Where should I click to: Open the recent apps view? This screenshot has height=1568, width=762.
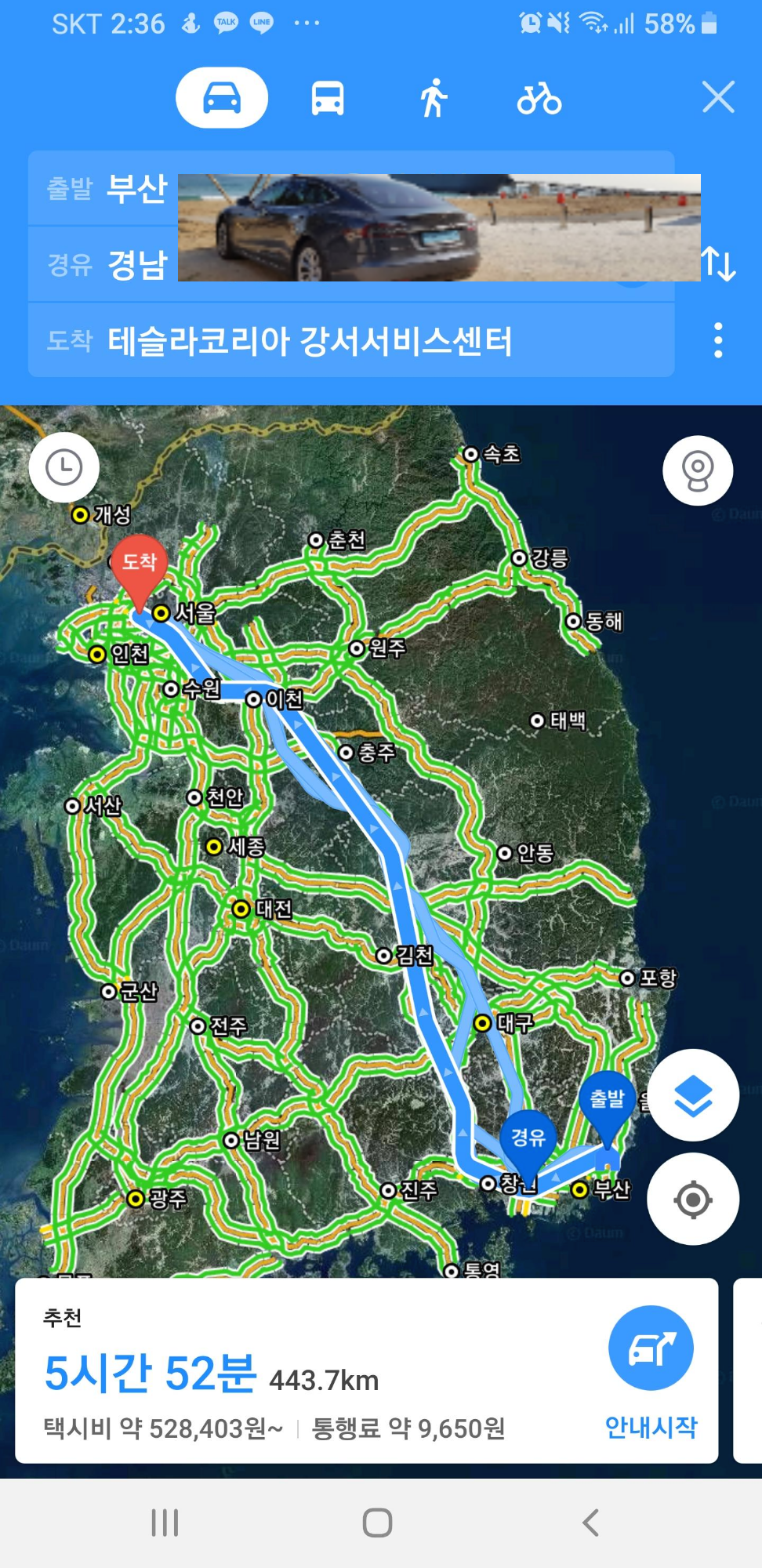coord(165,1523)
